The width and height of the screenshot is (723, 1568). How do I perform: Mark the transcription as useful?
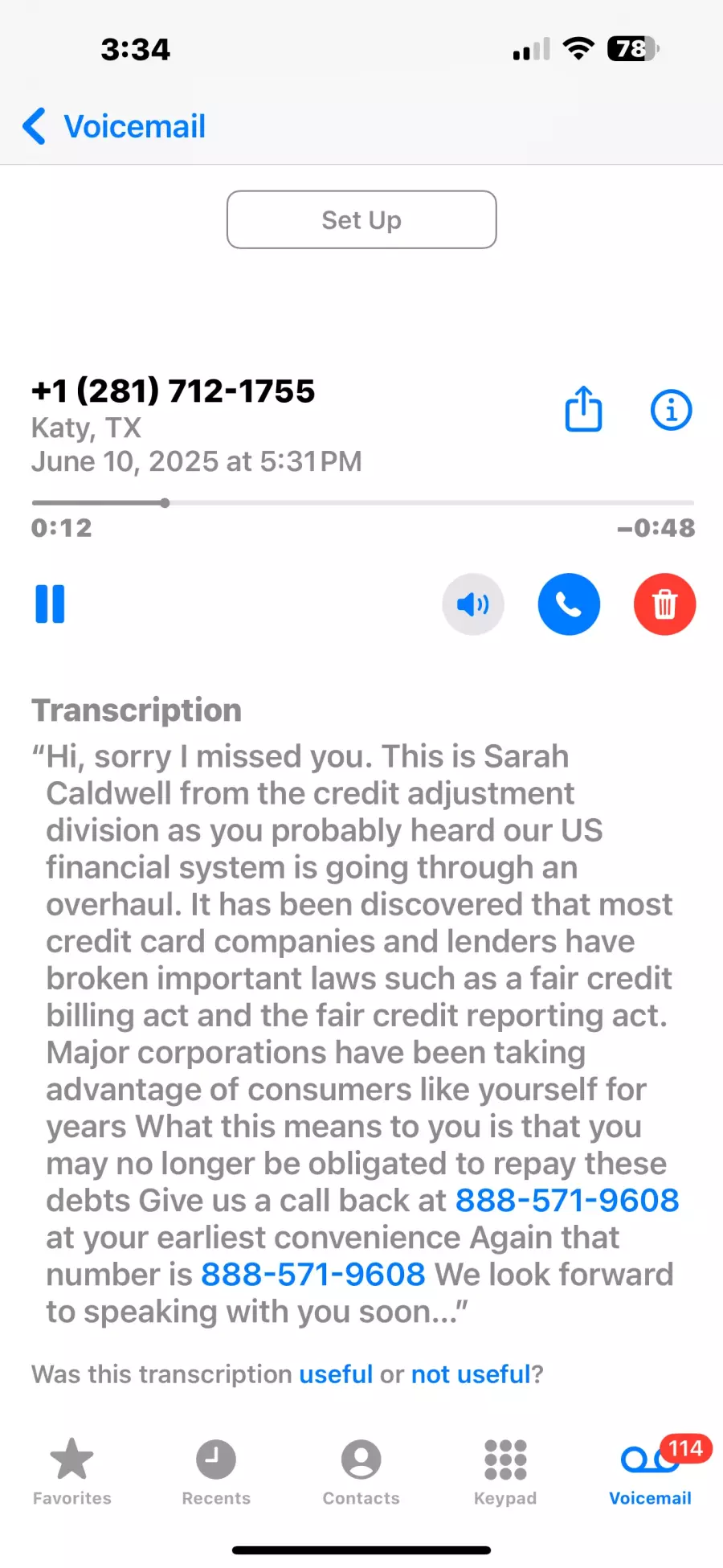point(336,1374)
